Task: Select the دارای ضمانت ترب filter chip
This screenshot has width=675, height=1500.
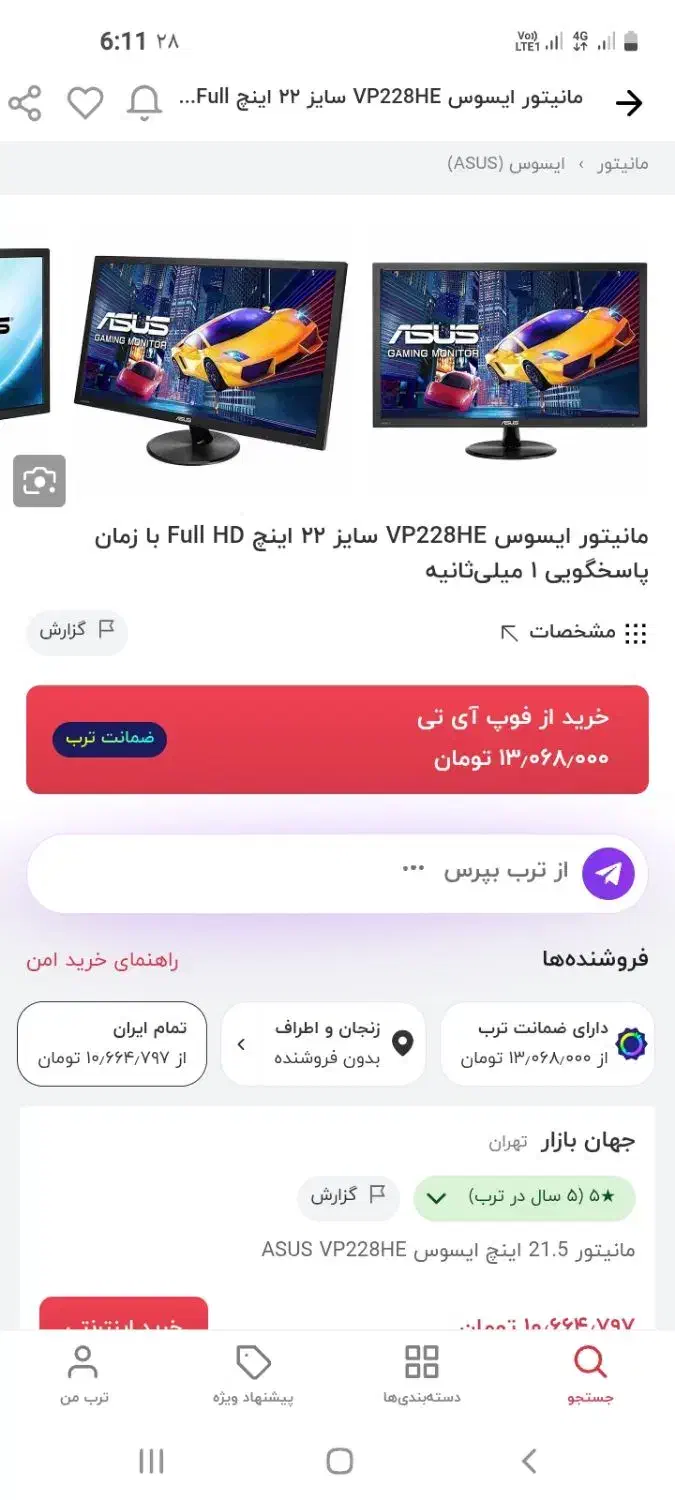Action: 547,1044
